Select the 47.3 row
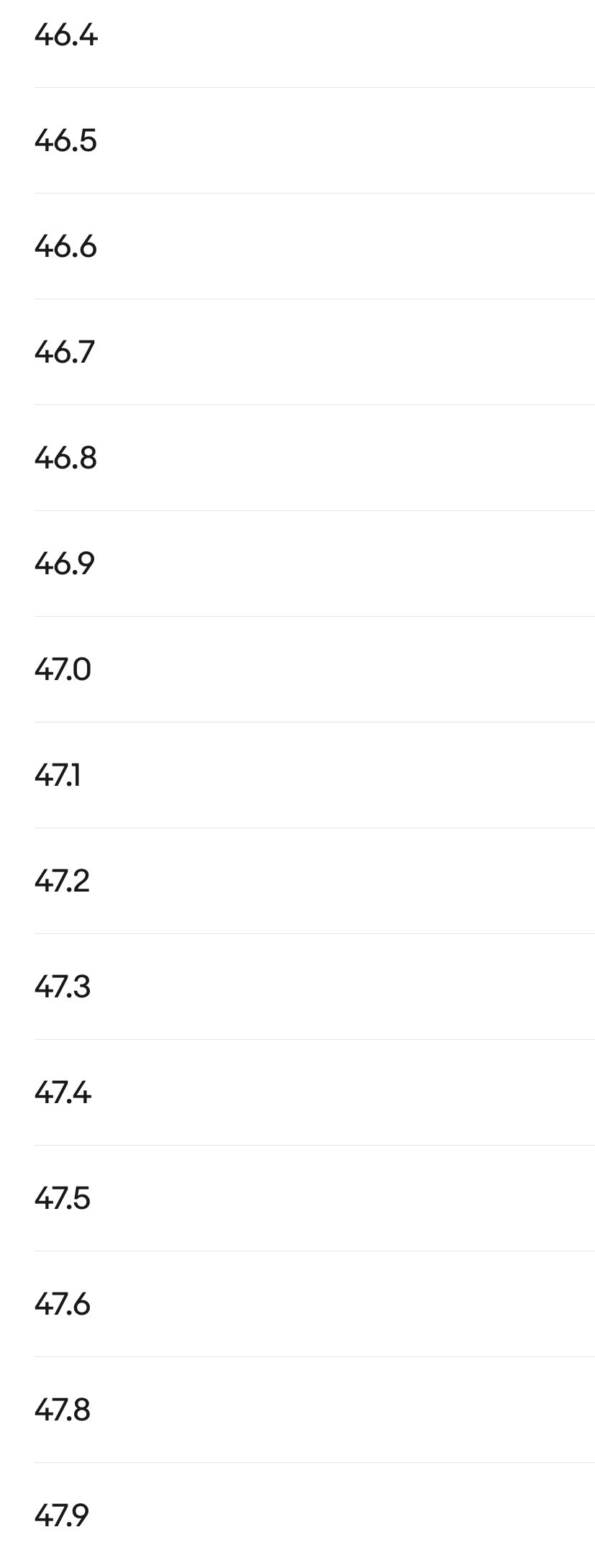595x1568 pixels. coord(63,987)
